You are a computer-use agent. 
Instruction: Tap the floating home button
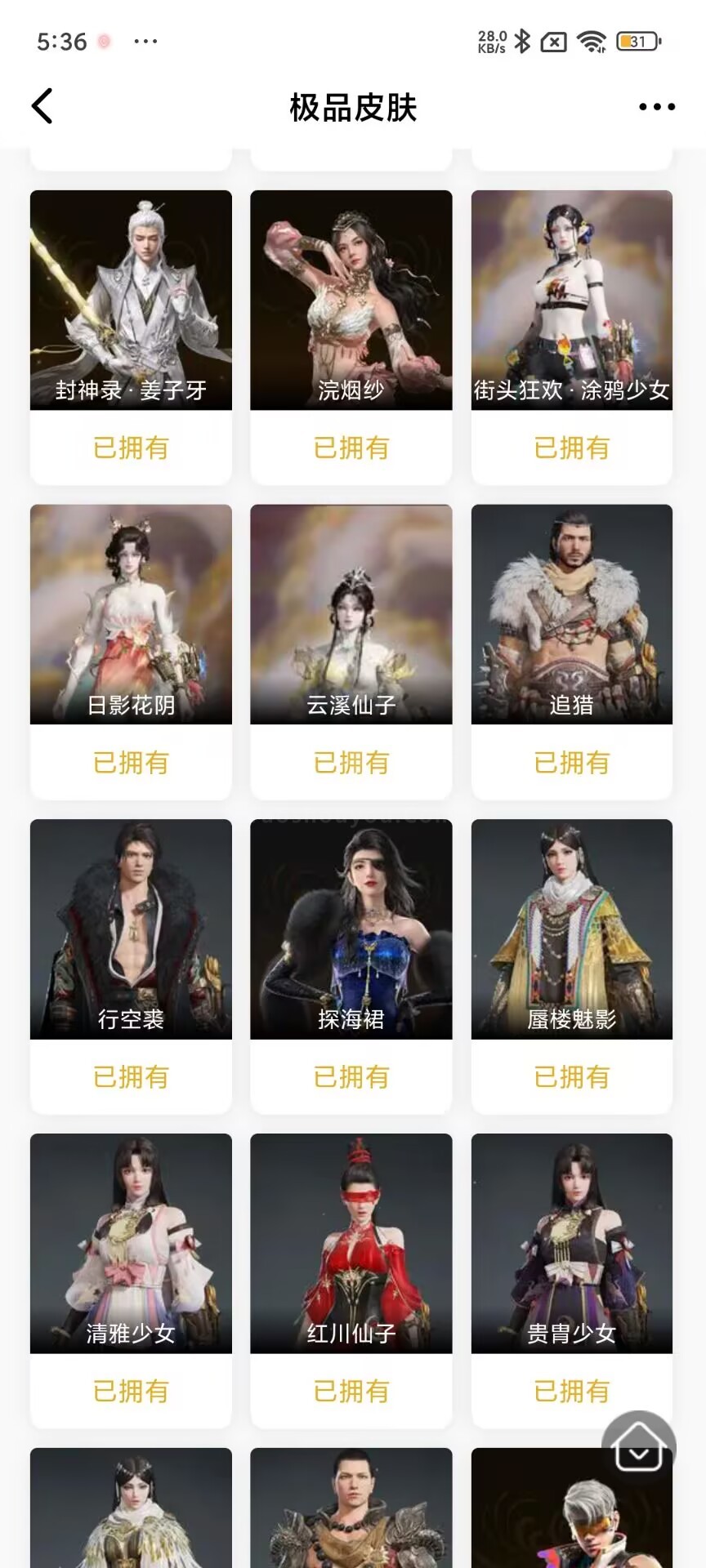pos(638,1447)
